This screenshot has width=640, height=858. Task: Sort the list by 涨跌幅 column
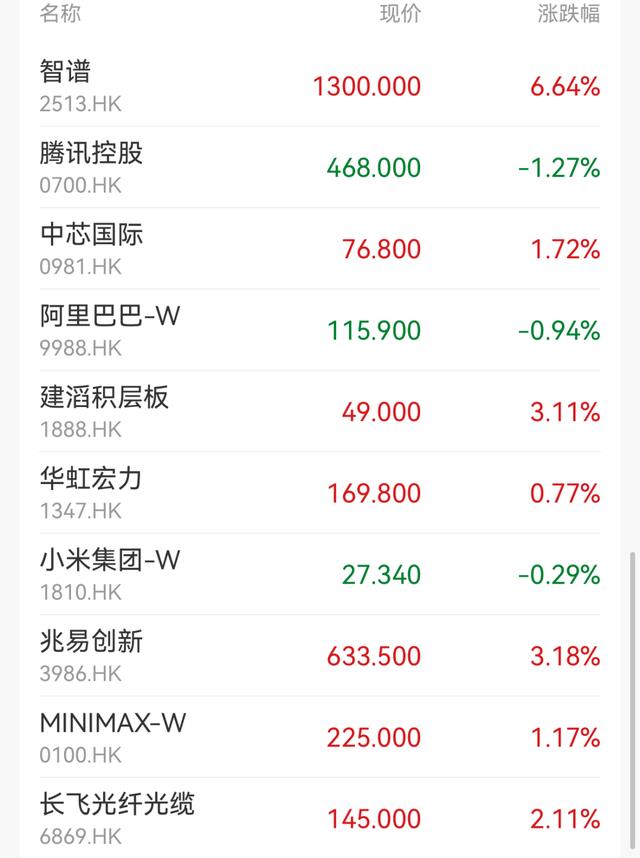[569, 14]
